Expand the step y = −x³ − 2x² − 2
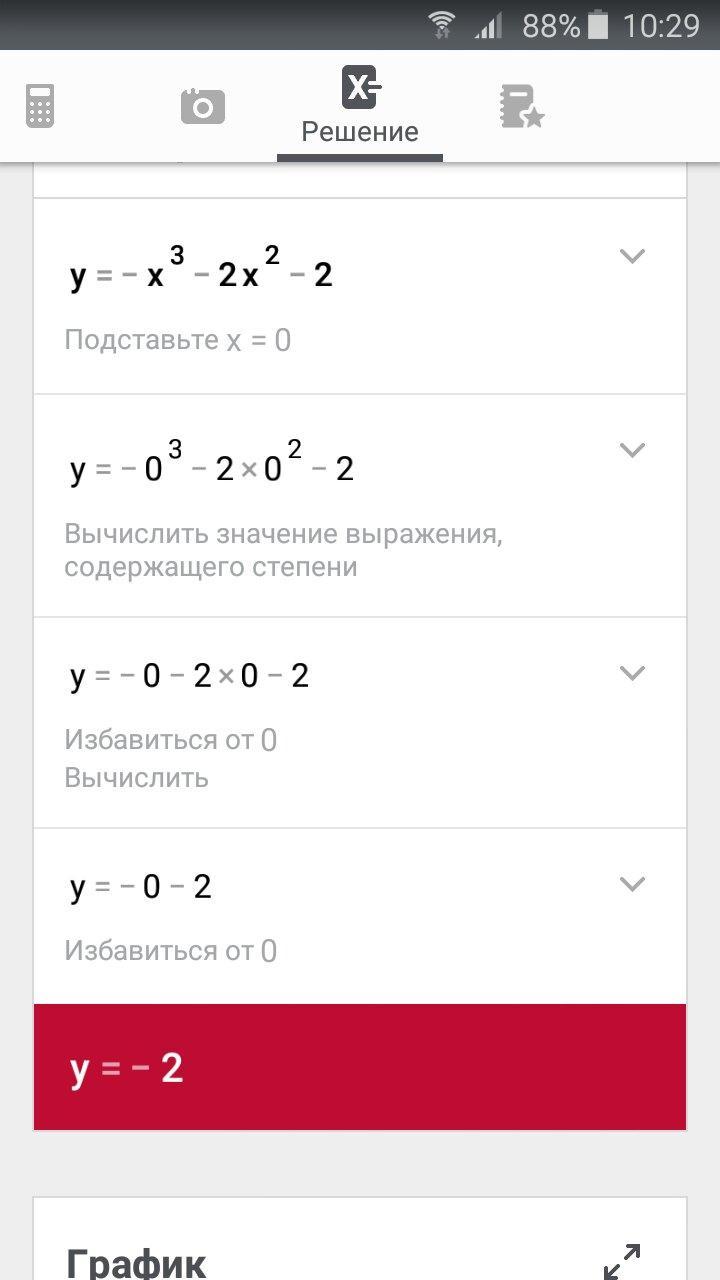 click(632, 256)
